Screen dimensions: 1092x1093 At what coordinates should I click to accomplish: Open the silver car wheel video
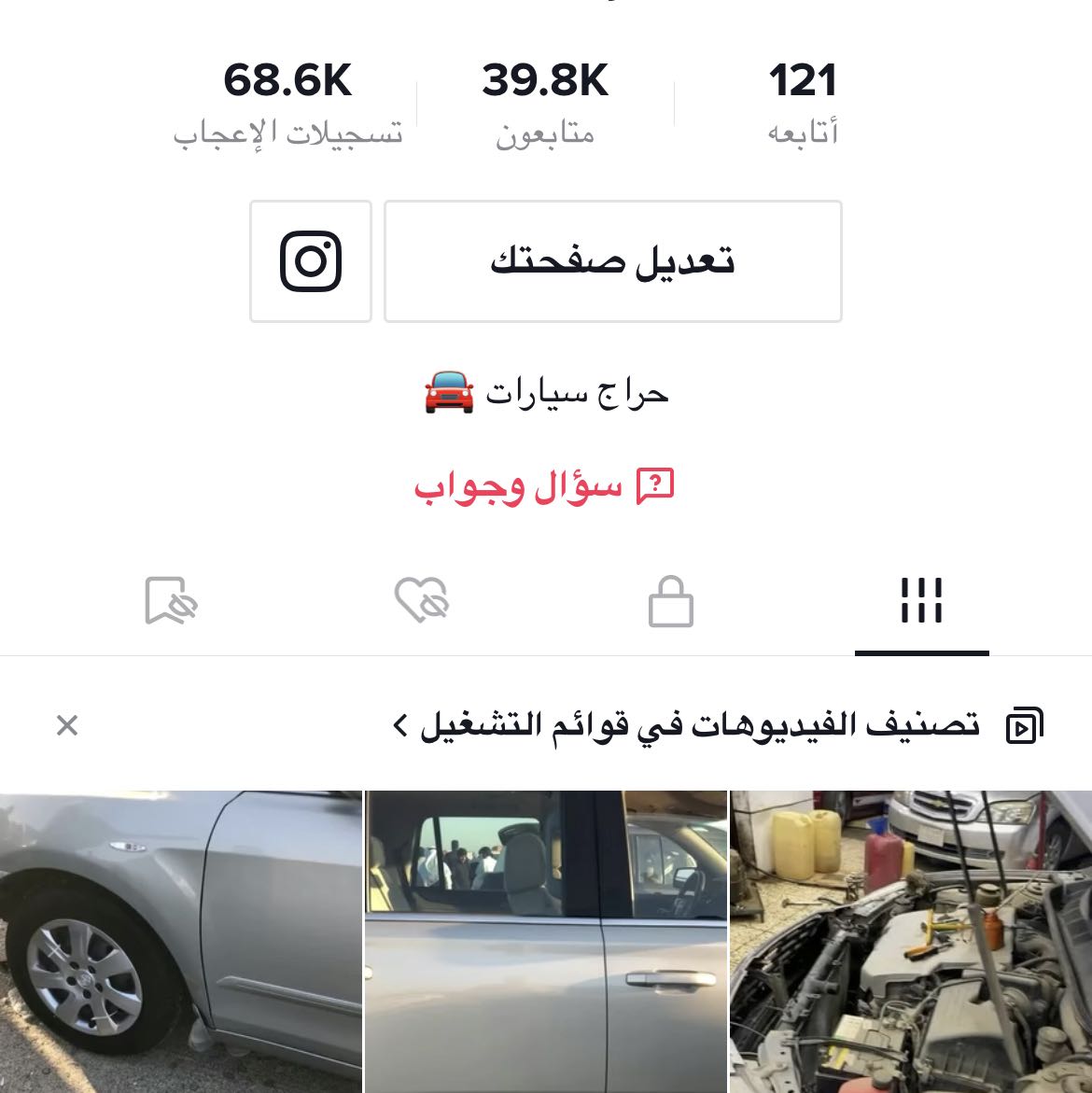[x=180, y=941]
